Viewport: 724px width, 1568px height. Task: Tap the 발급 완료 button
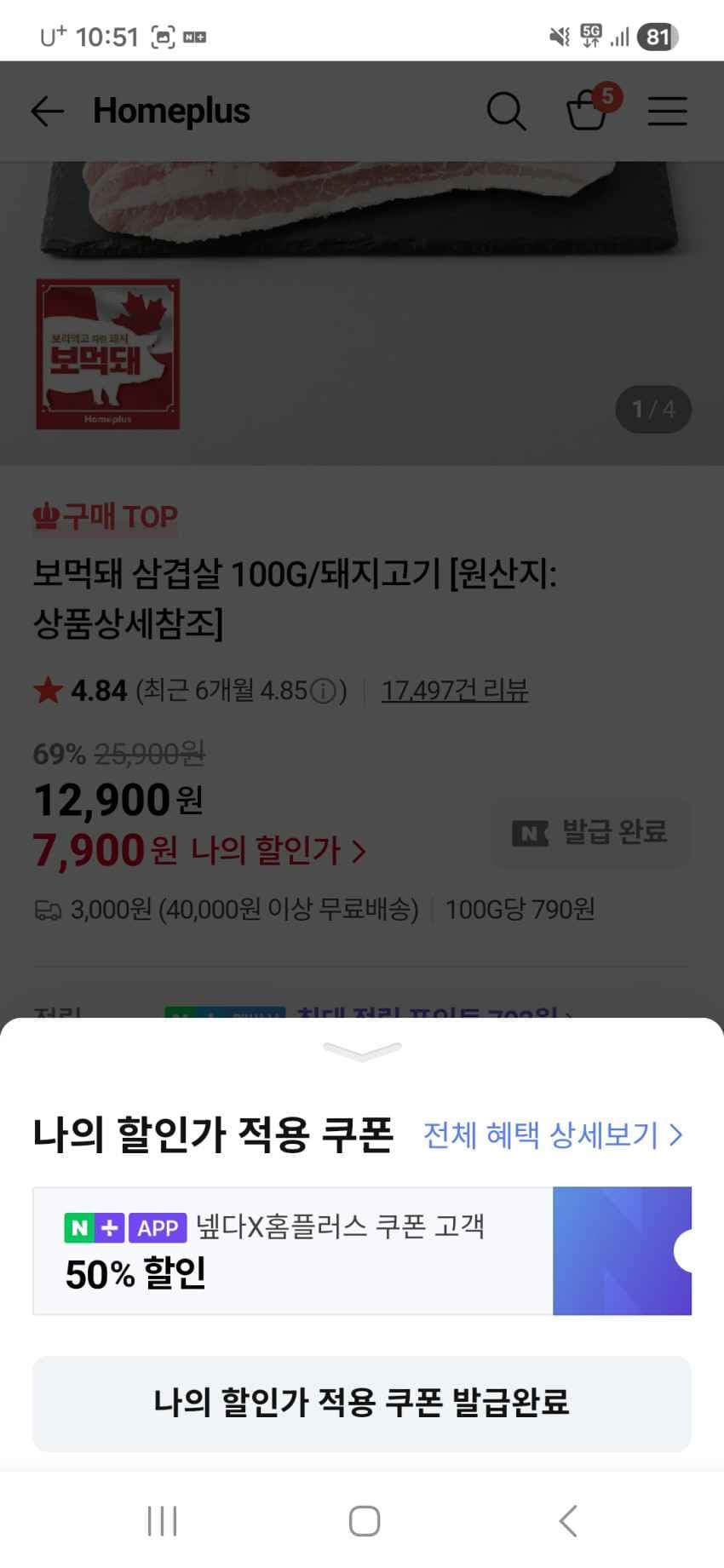[x=591, y=833]
